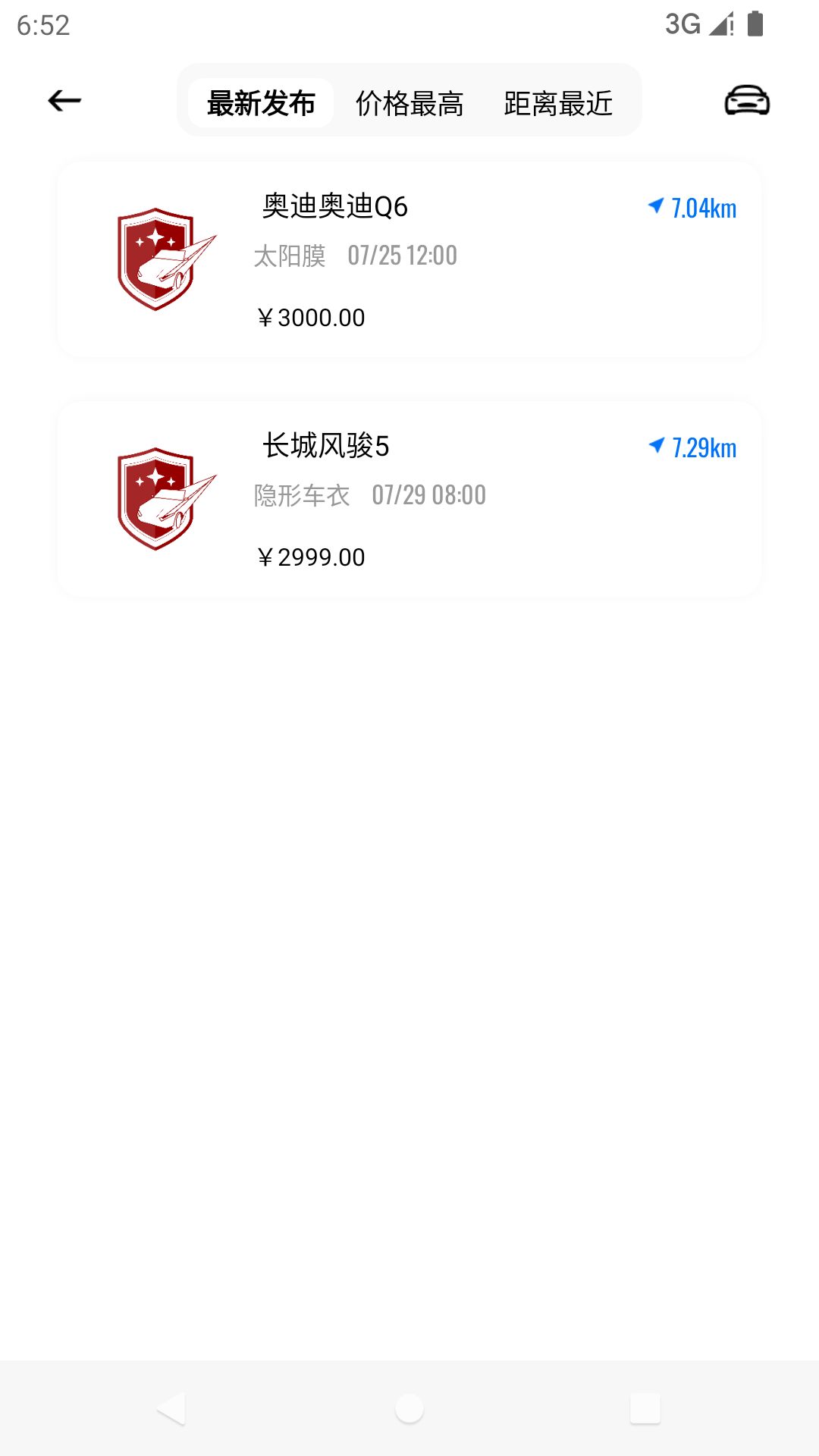
Task: Tap the 7.04km distance indicator
Action: pos(693,208)
